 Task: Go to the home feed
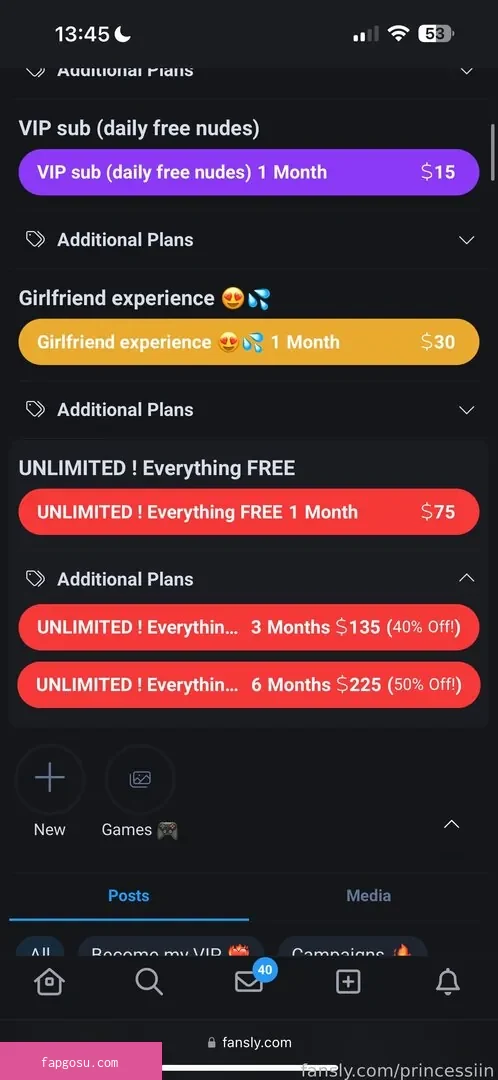(x=50, y=982)
